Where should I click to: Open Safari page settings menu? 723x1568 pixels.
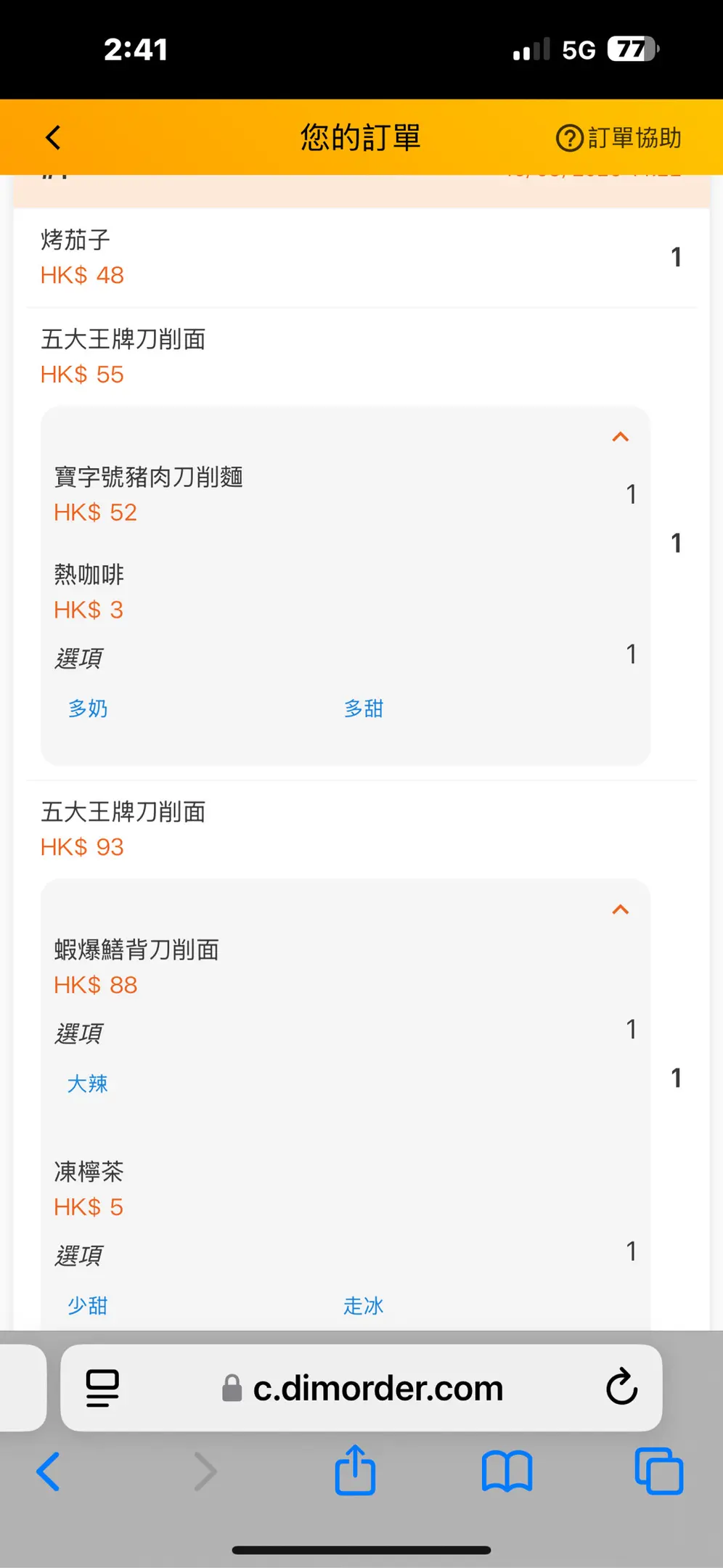102,1388
